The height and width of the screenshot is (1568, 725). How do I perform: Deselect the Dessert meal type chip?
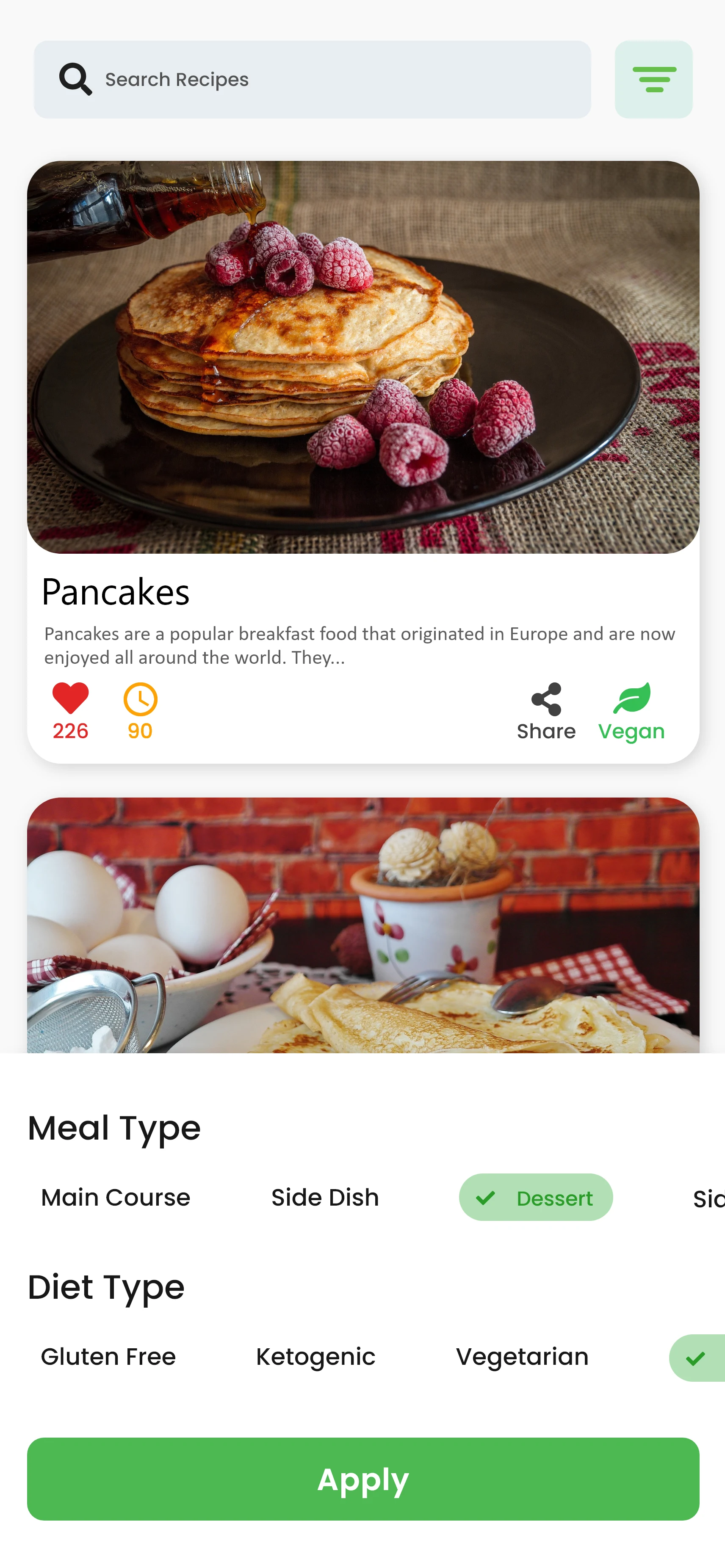535,1197
